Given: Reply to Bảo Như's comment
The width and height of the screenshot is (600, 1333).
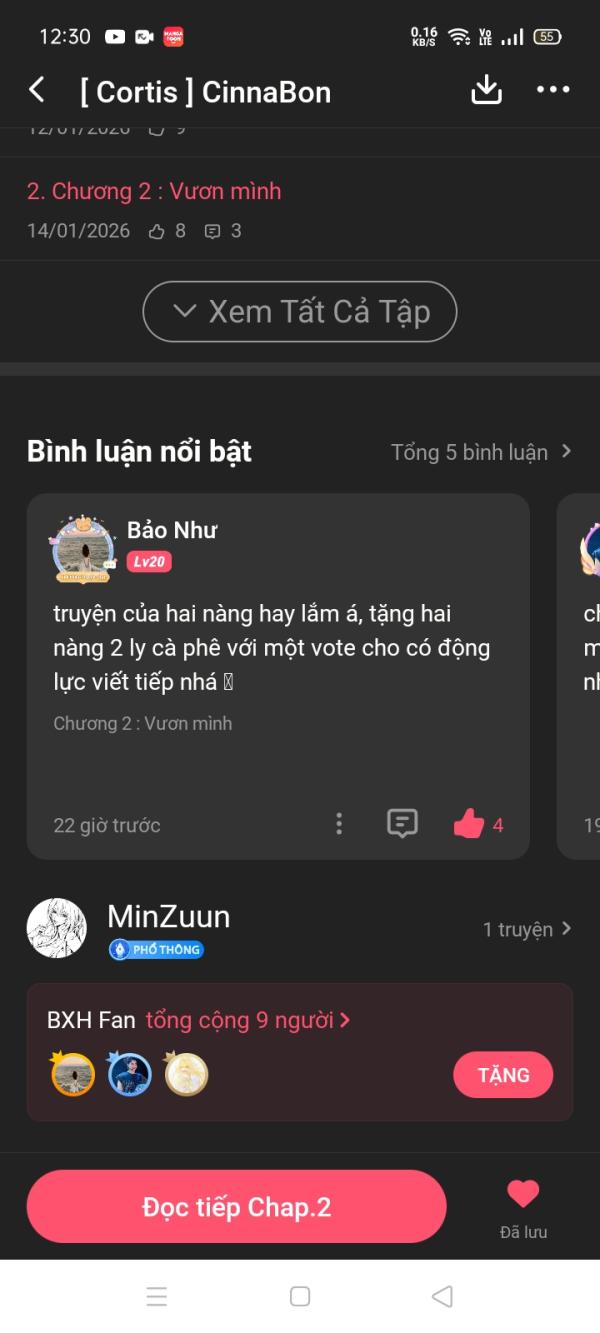Looking at the screenshot, I should (x=402, y=824).
